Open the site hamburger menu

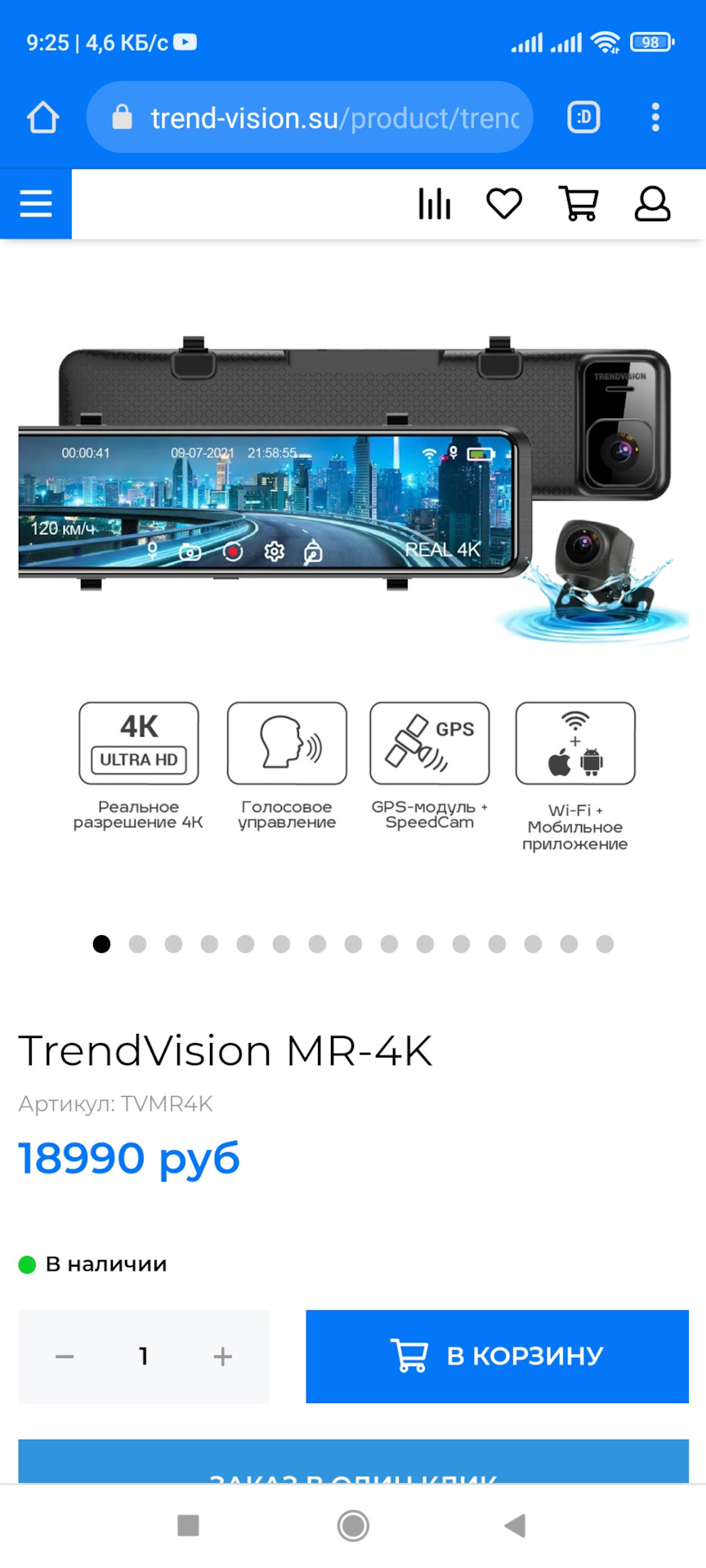click(x=36, y=203)
